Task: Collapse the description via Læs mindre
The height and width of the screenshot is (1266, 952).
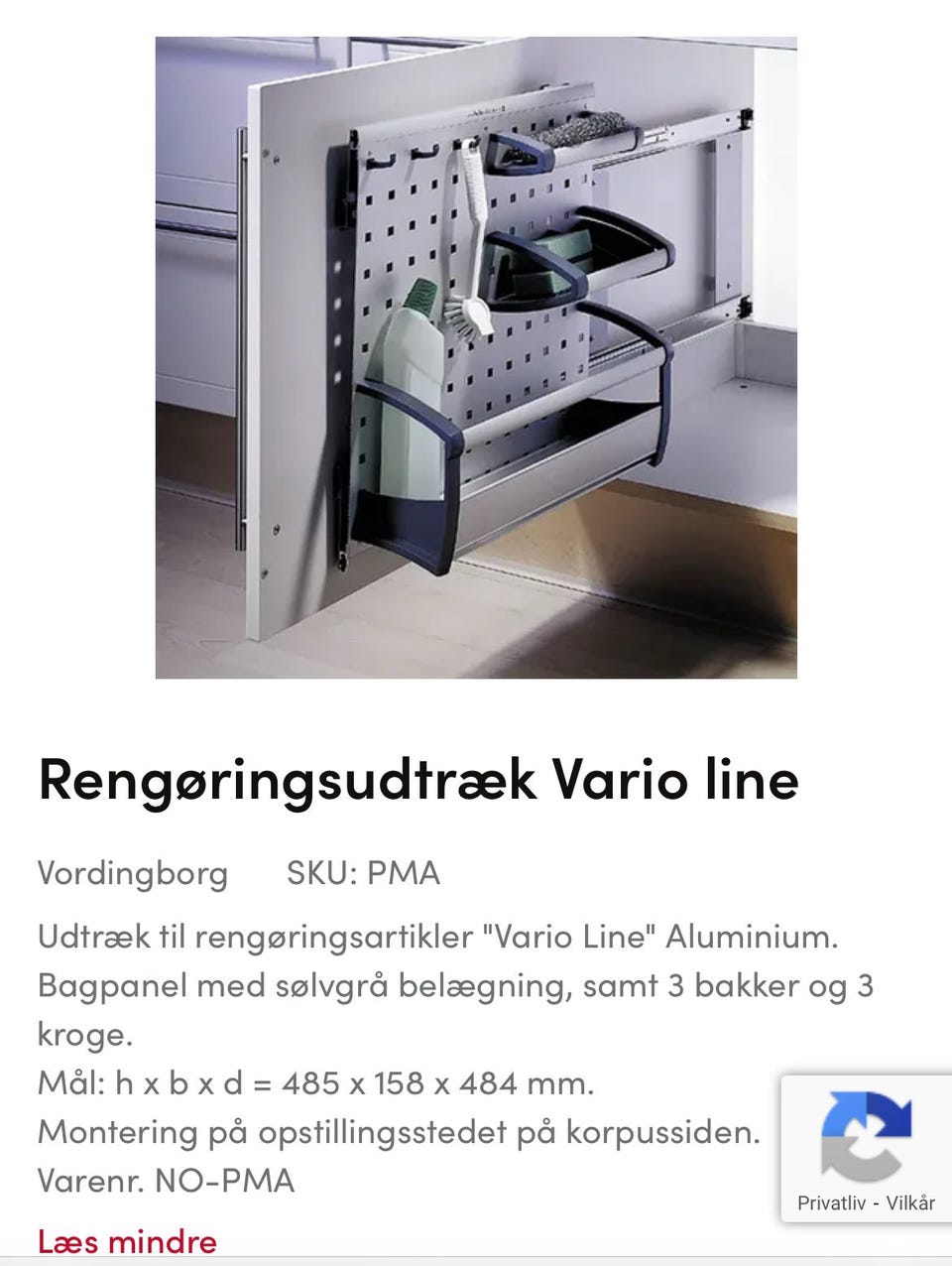Action: [126, 1239]
